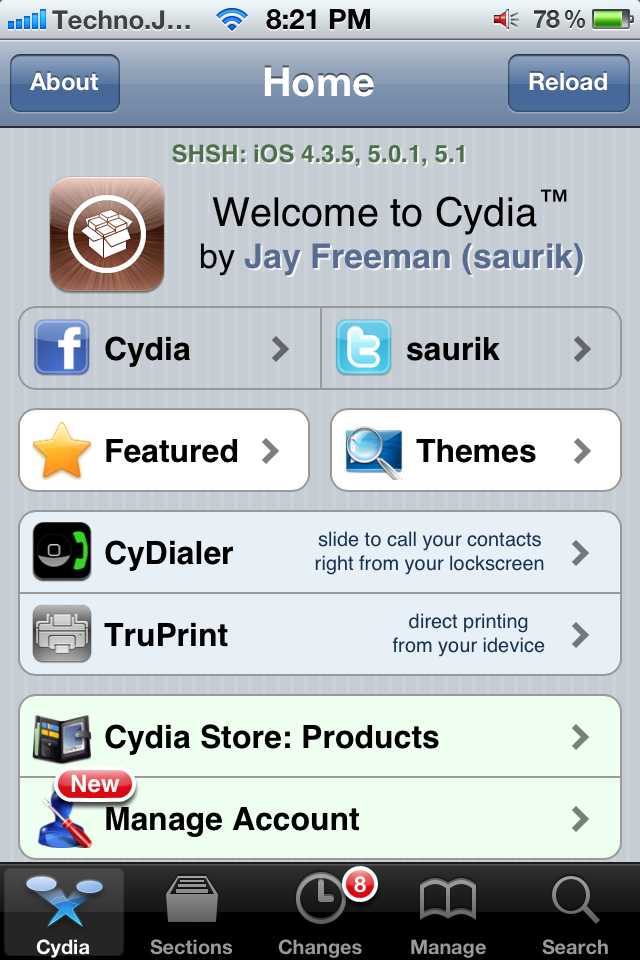The image size is (640, 960).
Task: Select the Cydia tab
Action: pyautogui.click(x=64, y=914)
